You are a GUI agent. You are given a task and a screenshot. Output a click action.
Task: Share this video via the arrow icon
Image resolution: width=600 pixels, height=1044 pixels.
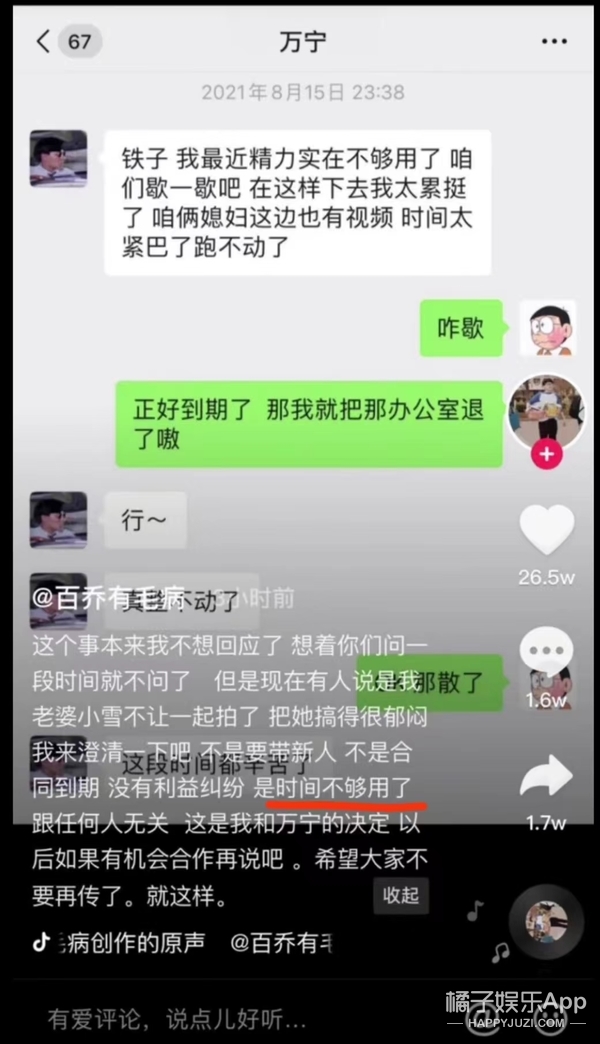click(546, 778)
